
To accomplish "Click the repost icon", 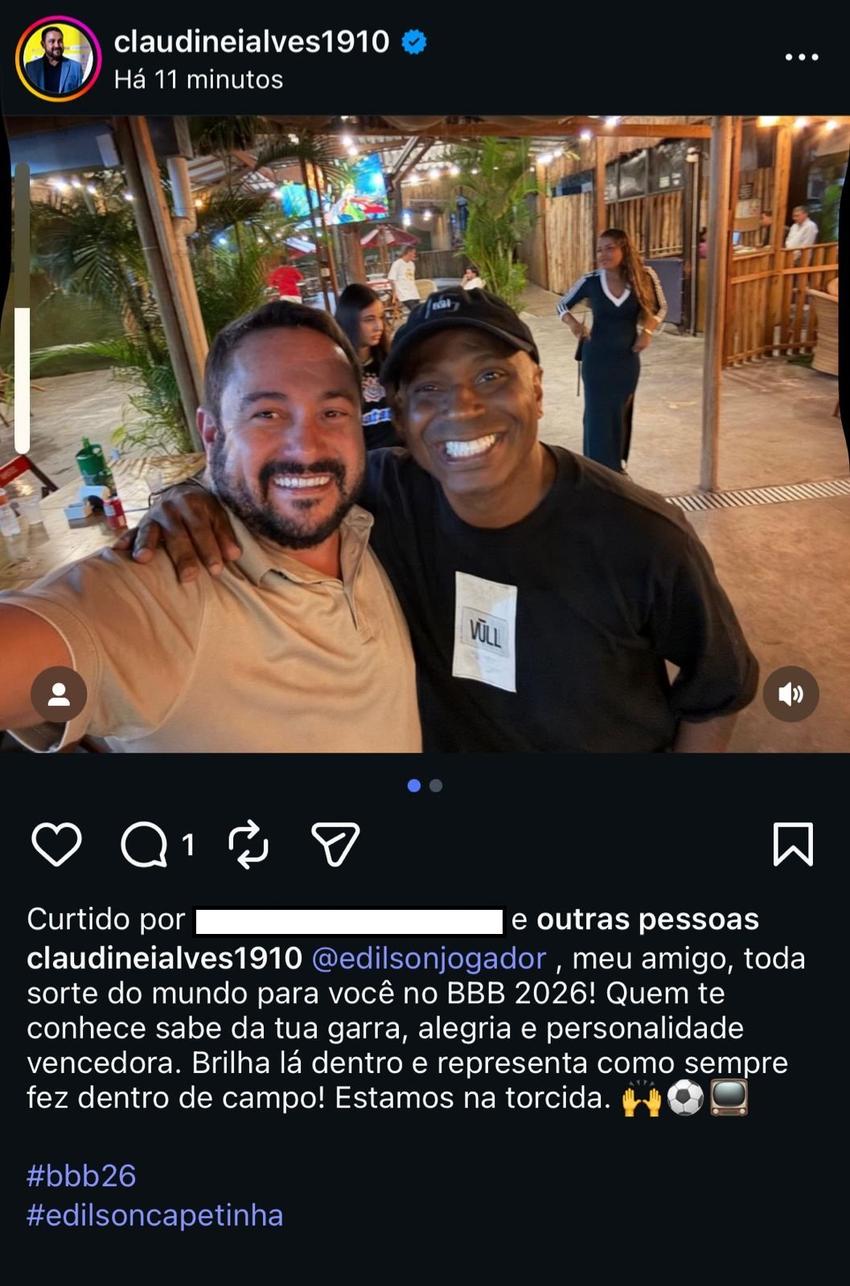I will [247, 843].
